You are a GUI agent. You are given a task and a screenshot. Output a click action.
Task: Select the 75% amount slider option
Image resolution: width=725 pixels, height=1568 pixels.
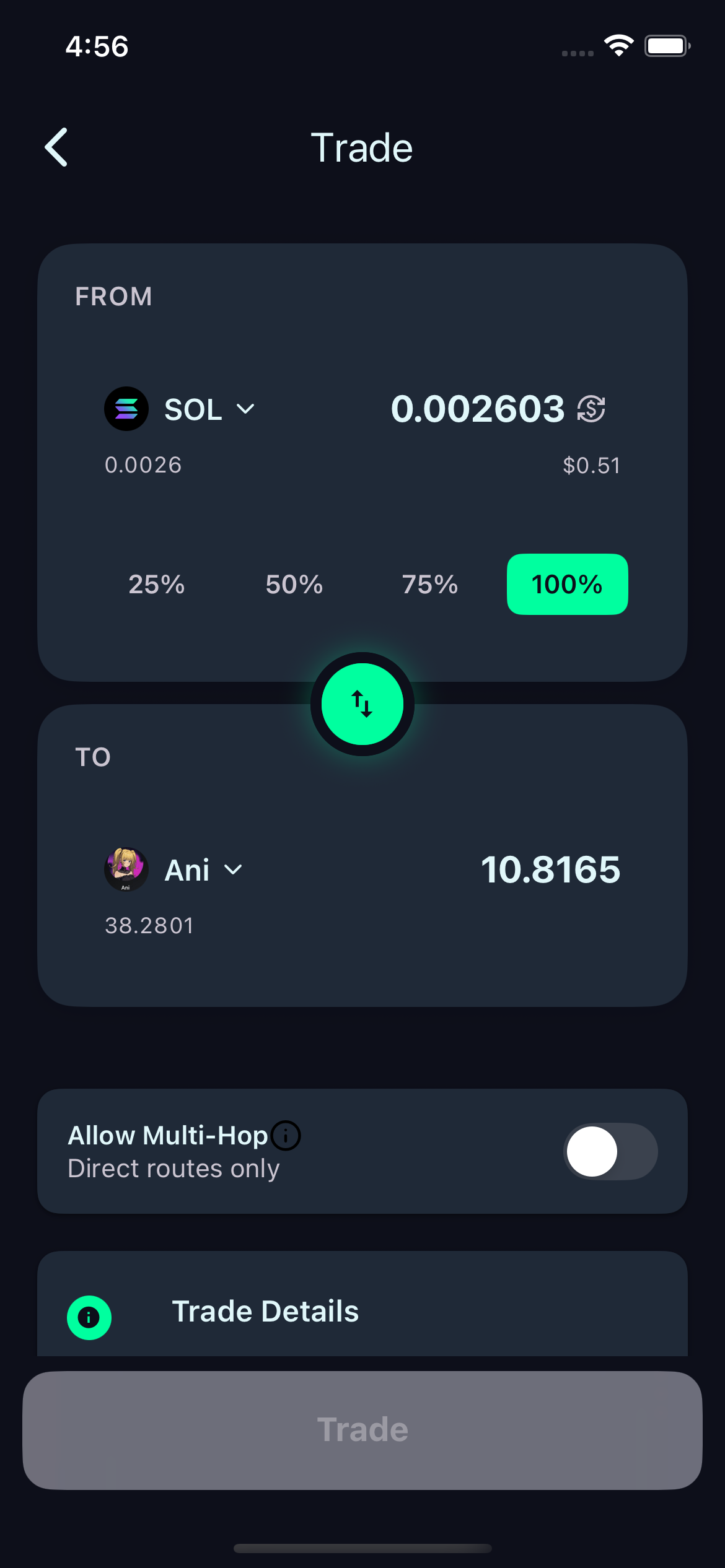pos(430,584)
